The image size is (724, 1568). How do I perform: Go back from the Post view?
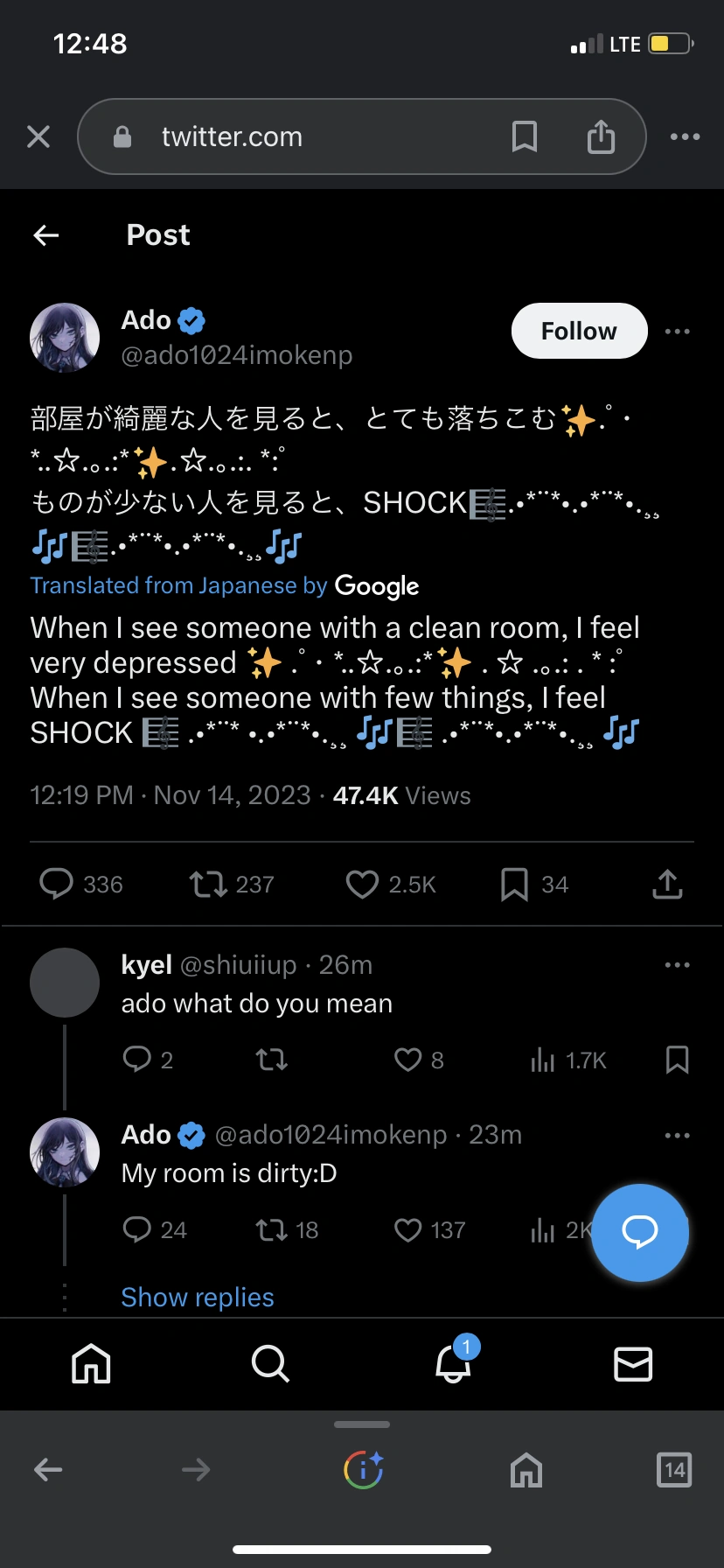click(45, 234)
